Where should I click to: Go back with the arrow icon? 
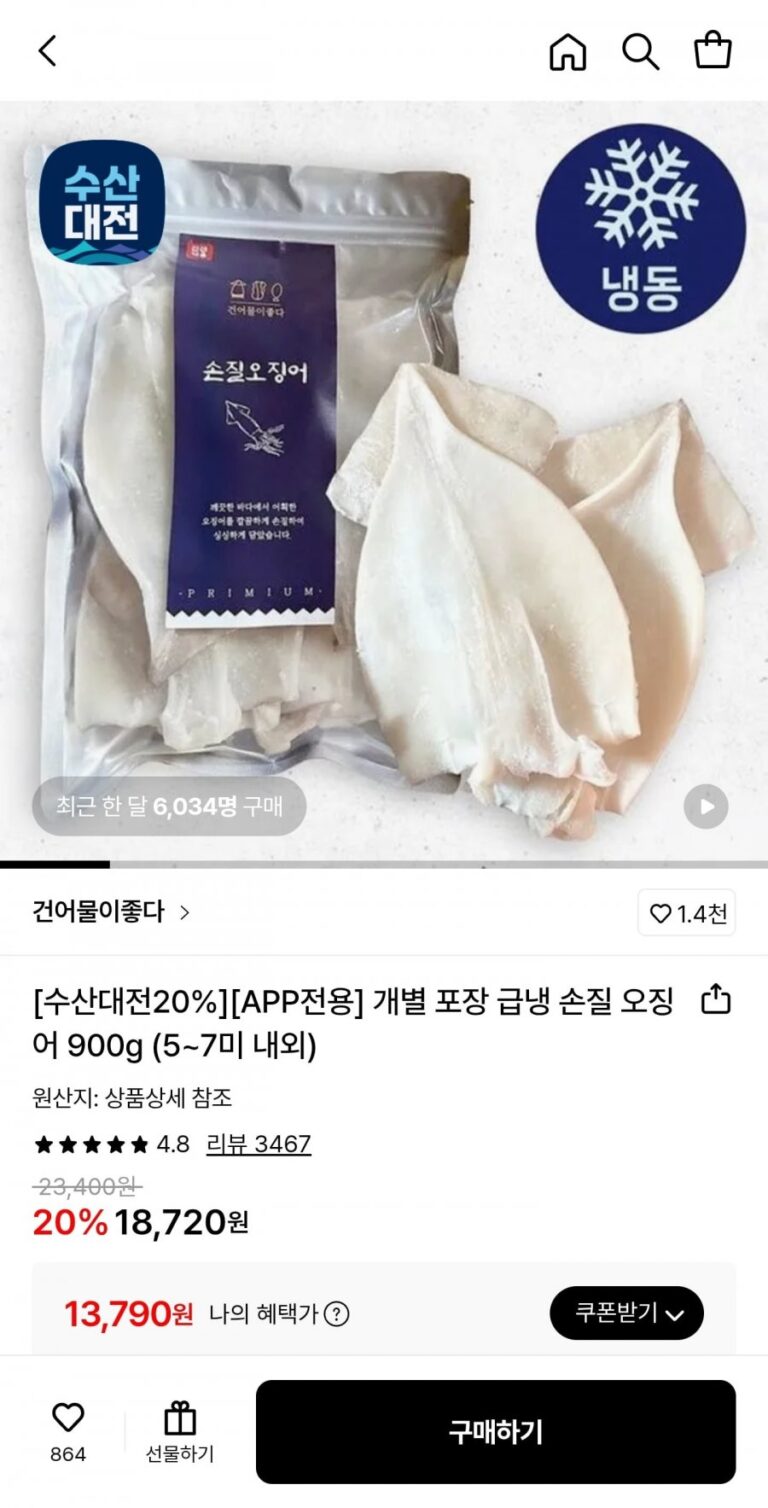tap(48, 51)
